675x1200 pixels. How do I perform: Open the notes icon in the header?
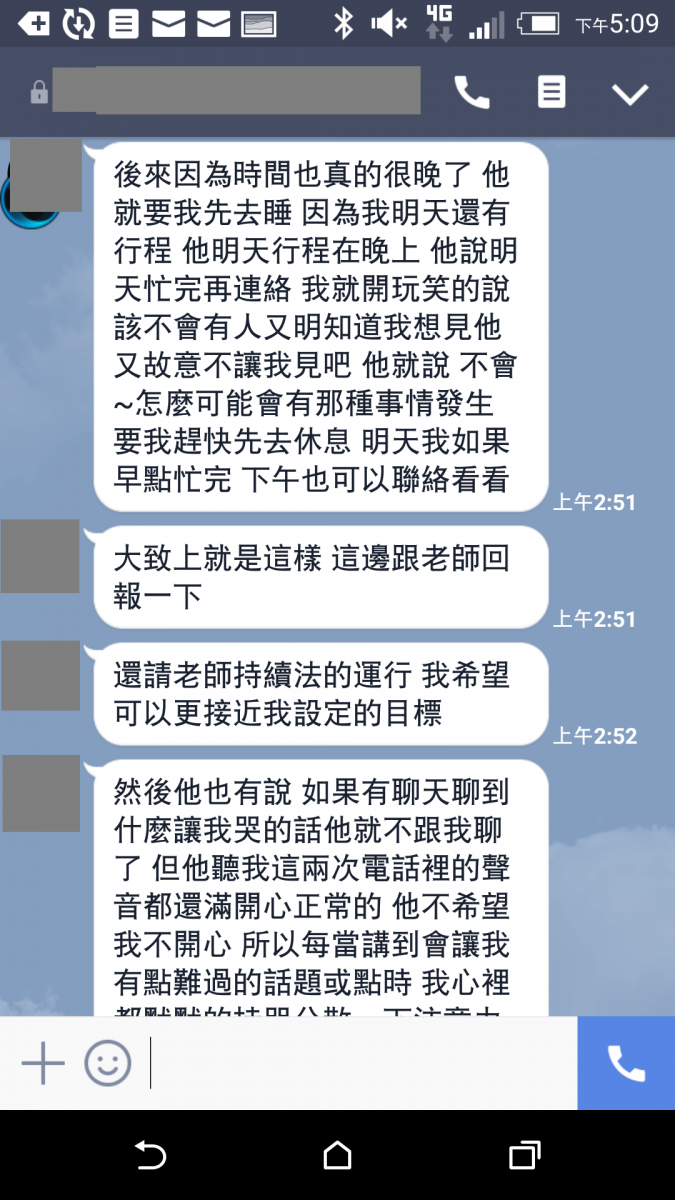click(x=551, y=93)
